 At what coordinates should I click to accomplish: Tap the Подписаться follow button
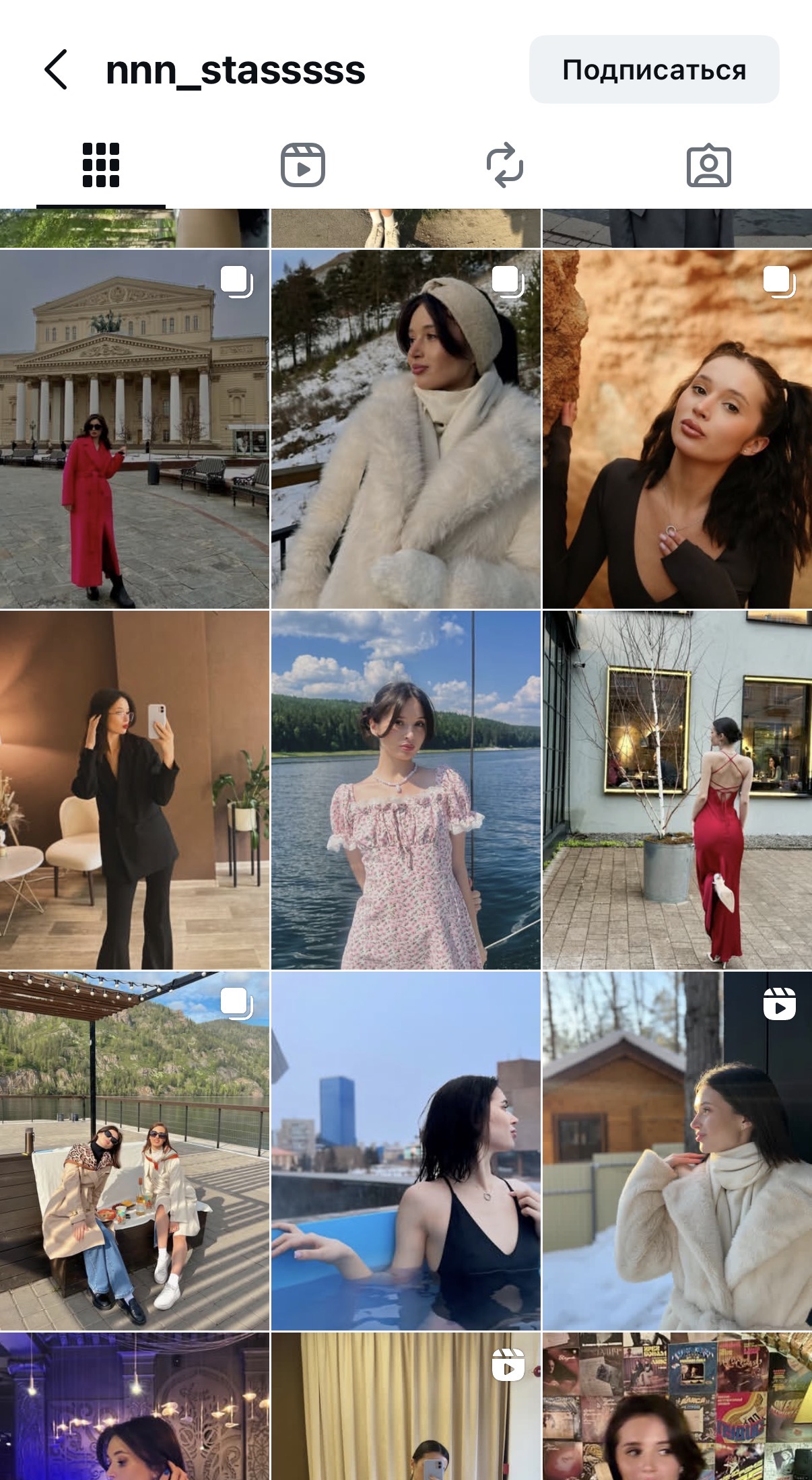coord(654,69)
